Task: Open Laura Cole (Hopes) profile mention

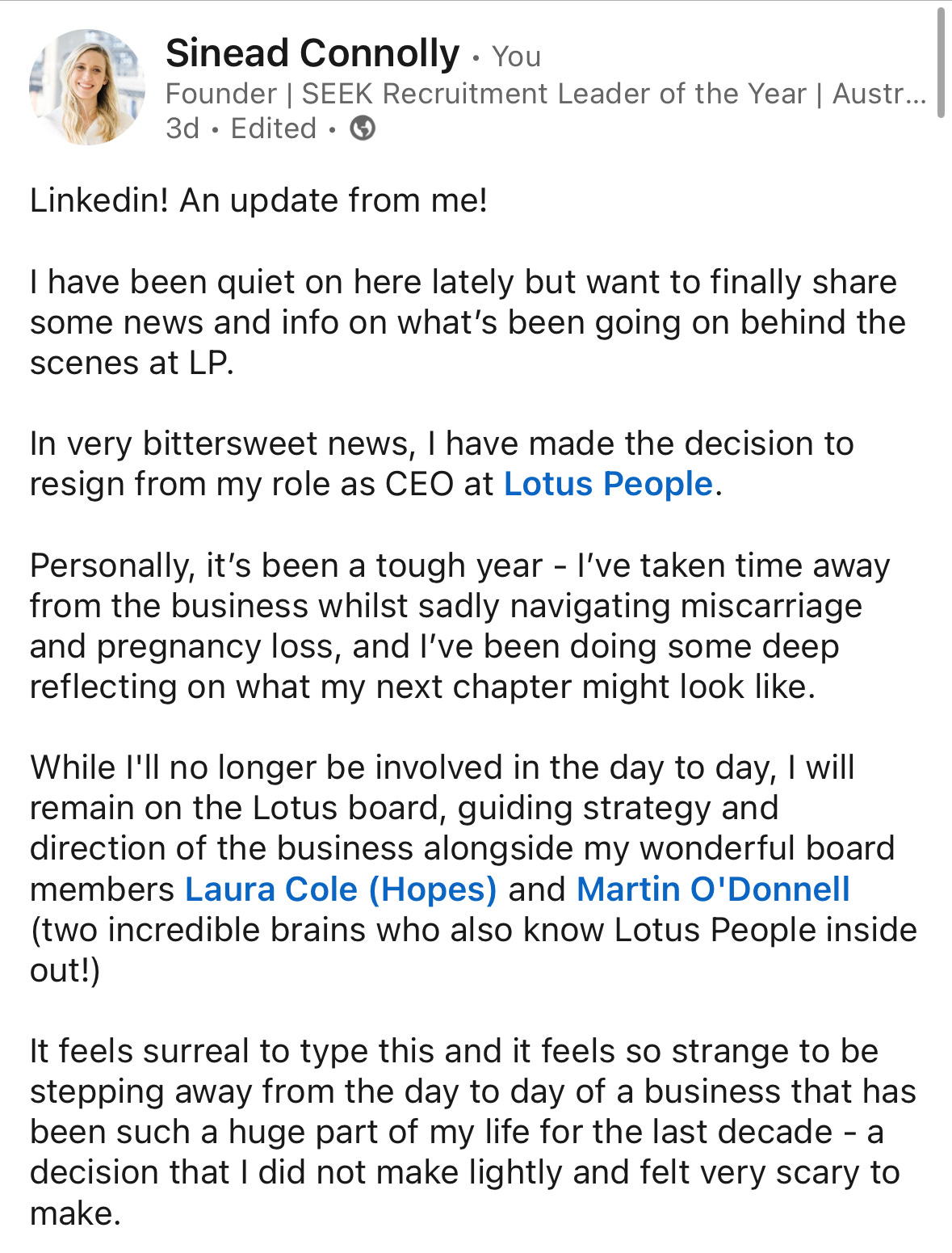Action: (341, 889)
